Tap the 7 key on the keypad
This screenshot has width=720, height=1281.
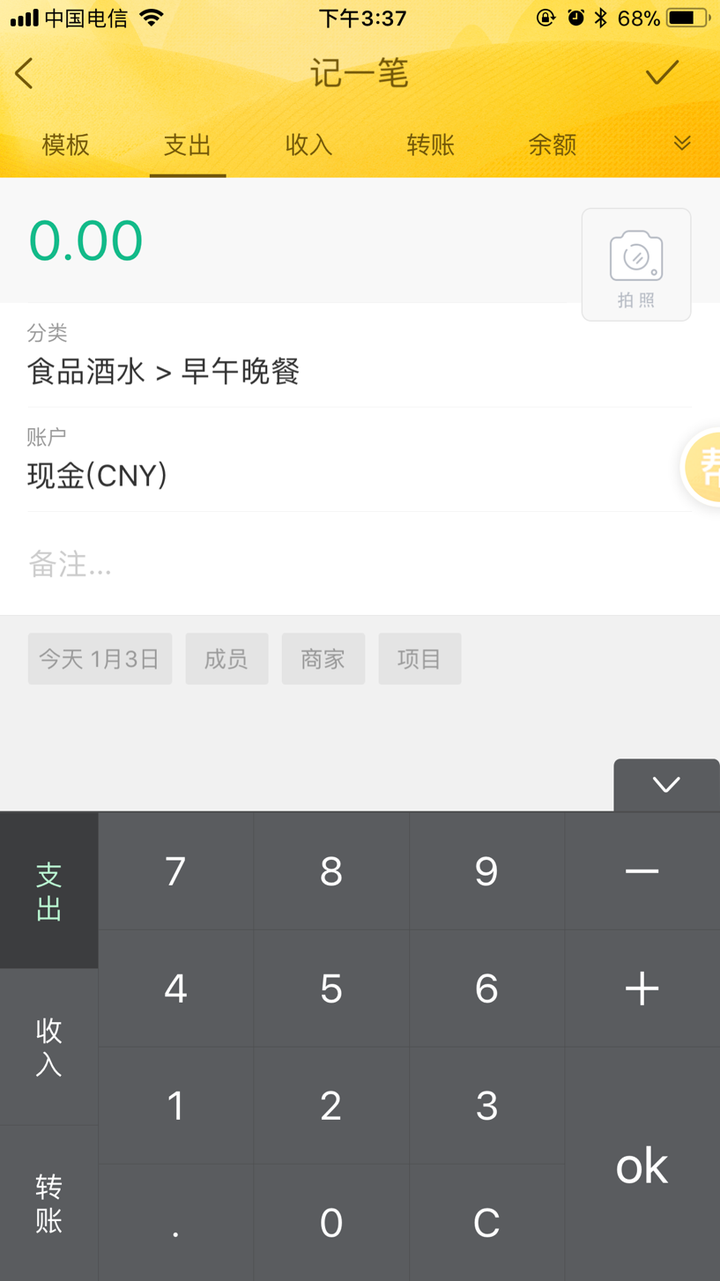[x=176, y=871]
